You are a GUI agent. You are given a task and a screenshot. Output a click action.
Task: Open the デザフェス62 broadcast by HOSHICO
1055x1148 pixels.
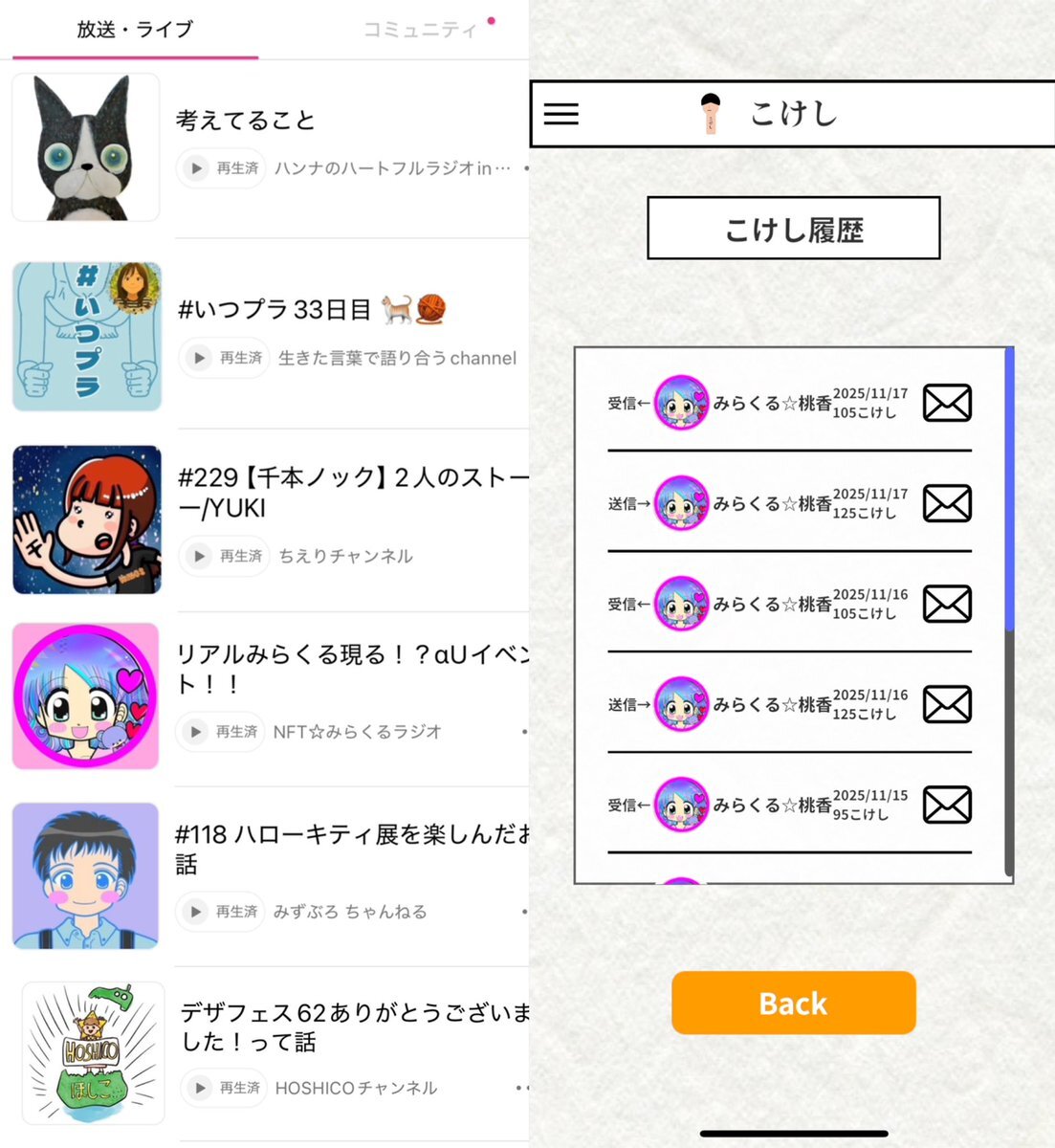tap(355, 1027)
